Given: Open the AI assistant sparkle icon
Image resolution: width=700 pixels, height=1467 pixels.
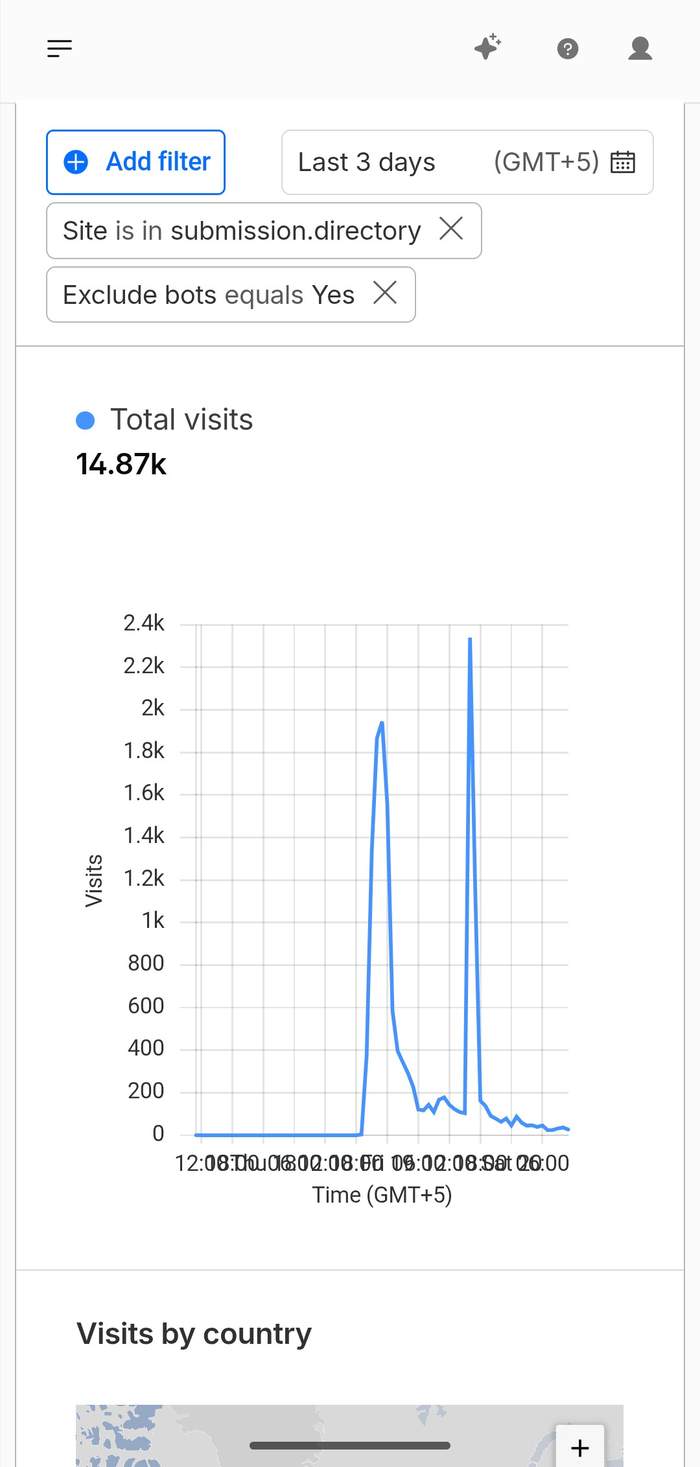Looking at the screenshot, I should [x=487, y=47].
